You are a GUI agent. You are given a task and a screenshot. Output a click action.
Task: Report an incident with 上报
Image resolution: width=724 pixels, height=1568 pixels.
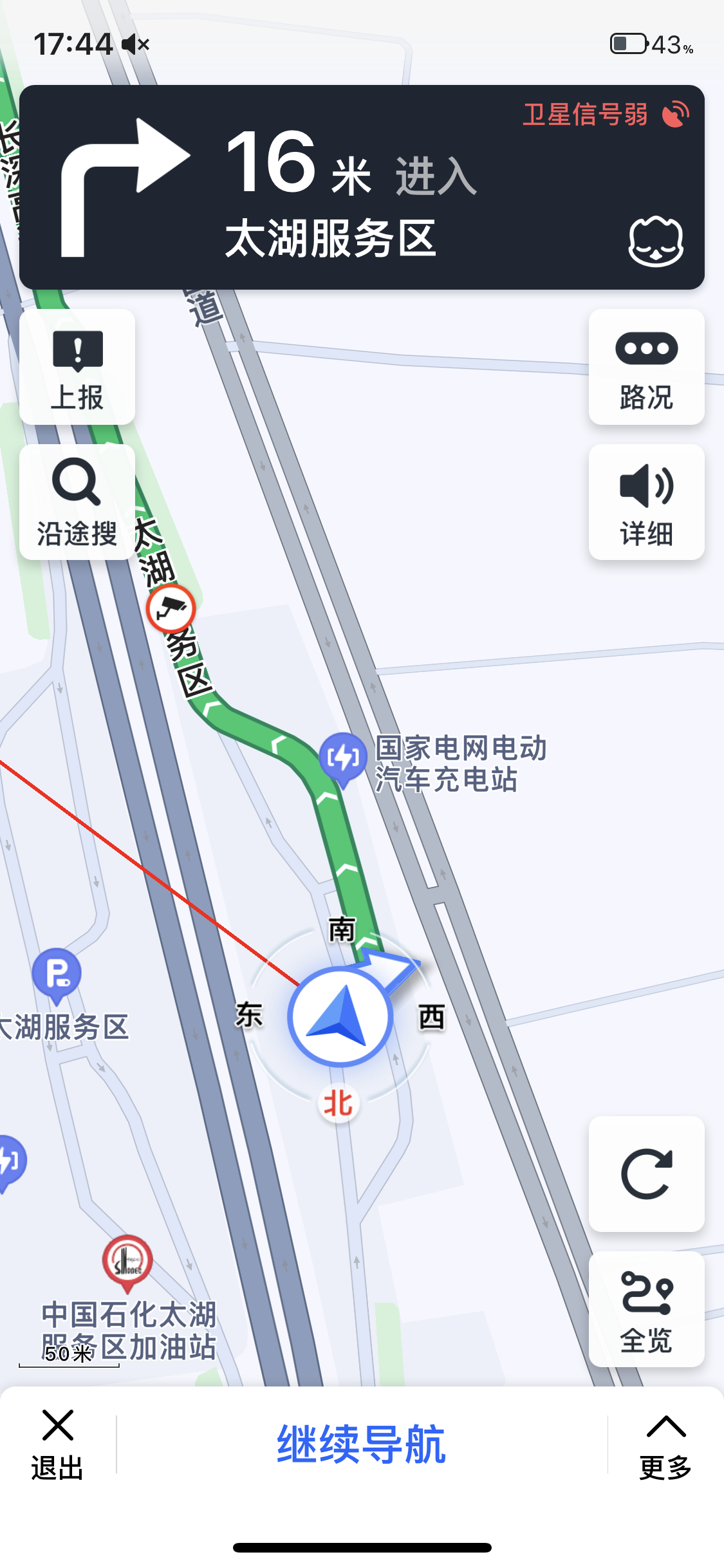pyautogui.click(x=77, y=367)
